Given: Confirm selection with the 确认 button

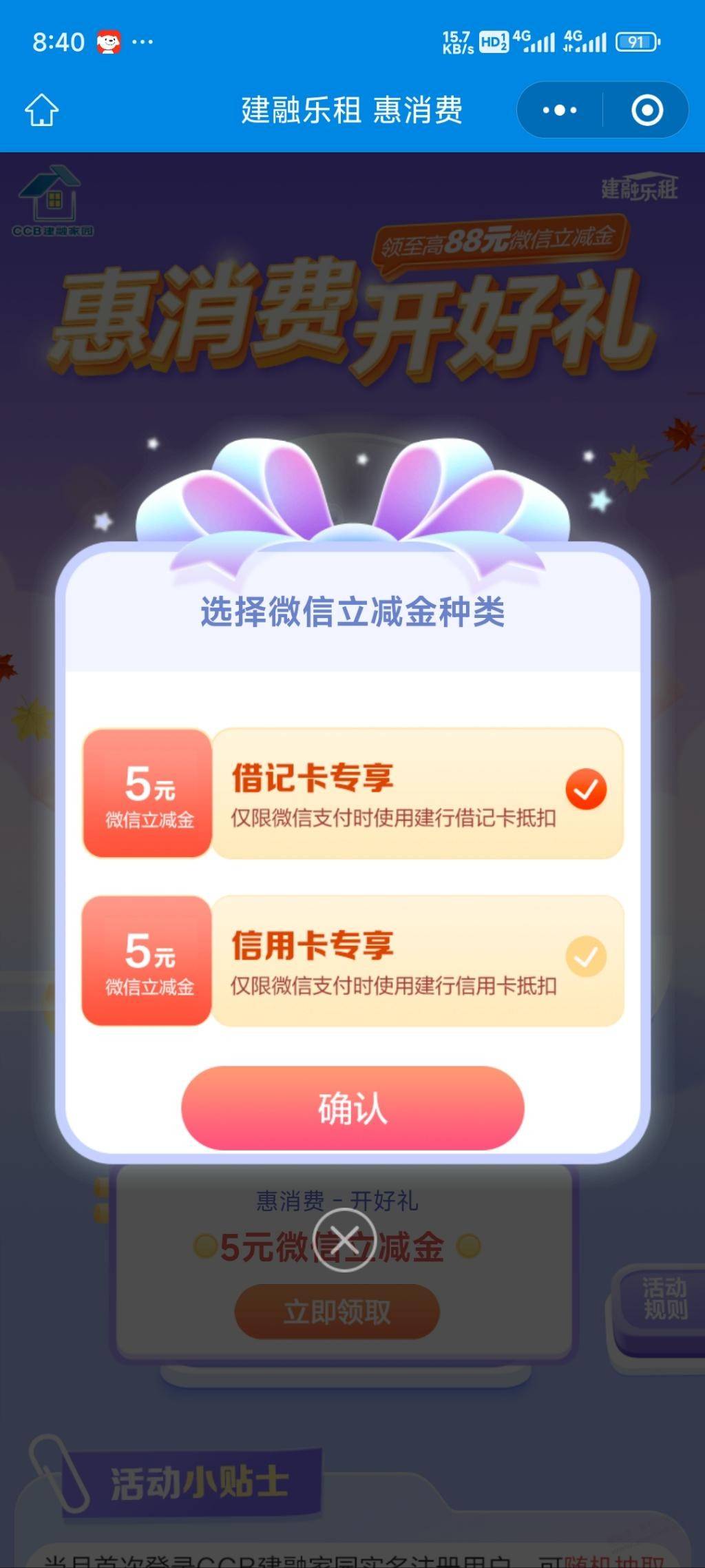Looking at the screenshot, I should coord(352,1108).
